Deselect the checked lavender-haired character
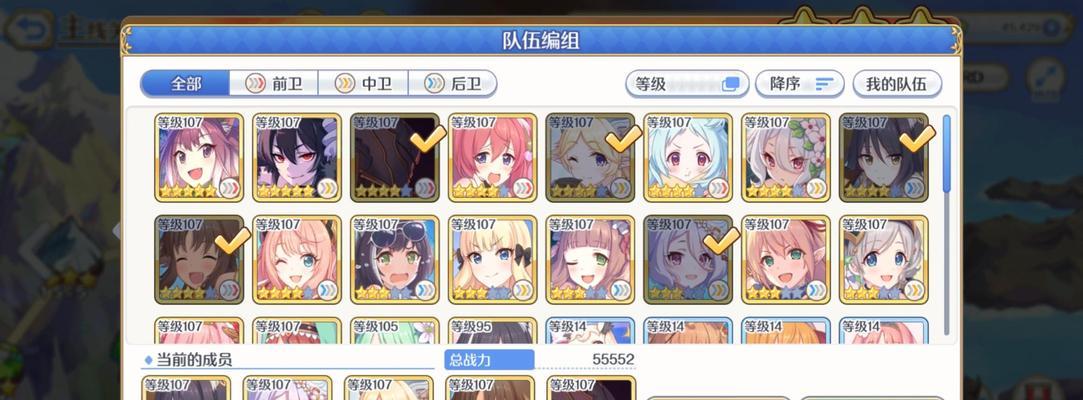 coord(688,260)
